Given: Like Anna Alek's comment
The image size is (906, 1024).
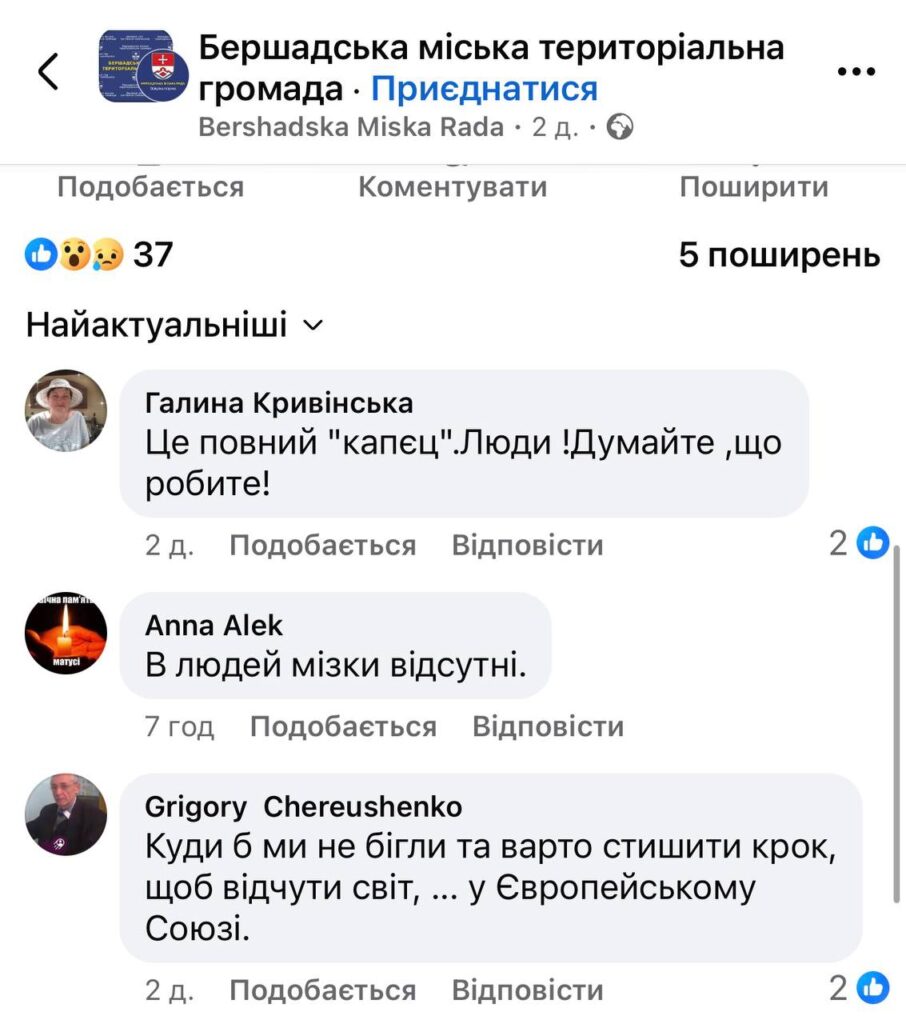Looking at the screenshot, I should pos(343,726).
